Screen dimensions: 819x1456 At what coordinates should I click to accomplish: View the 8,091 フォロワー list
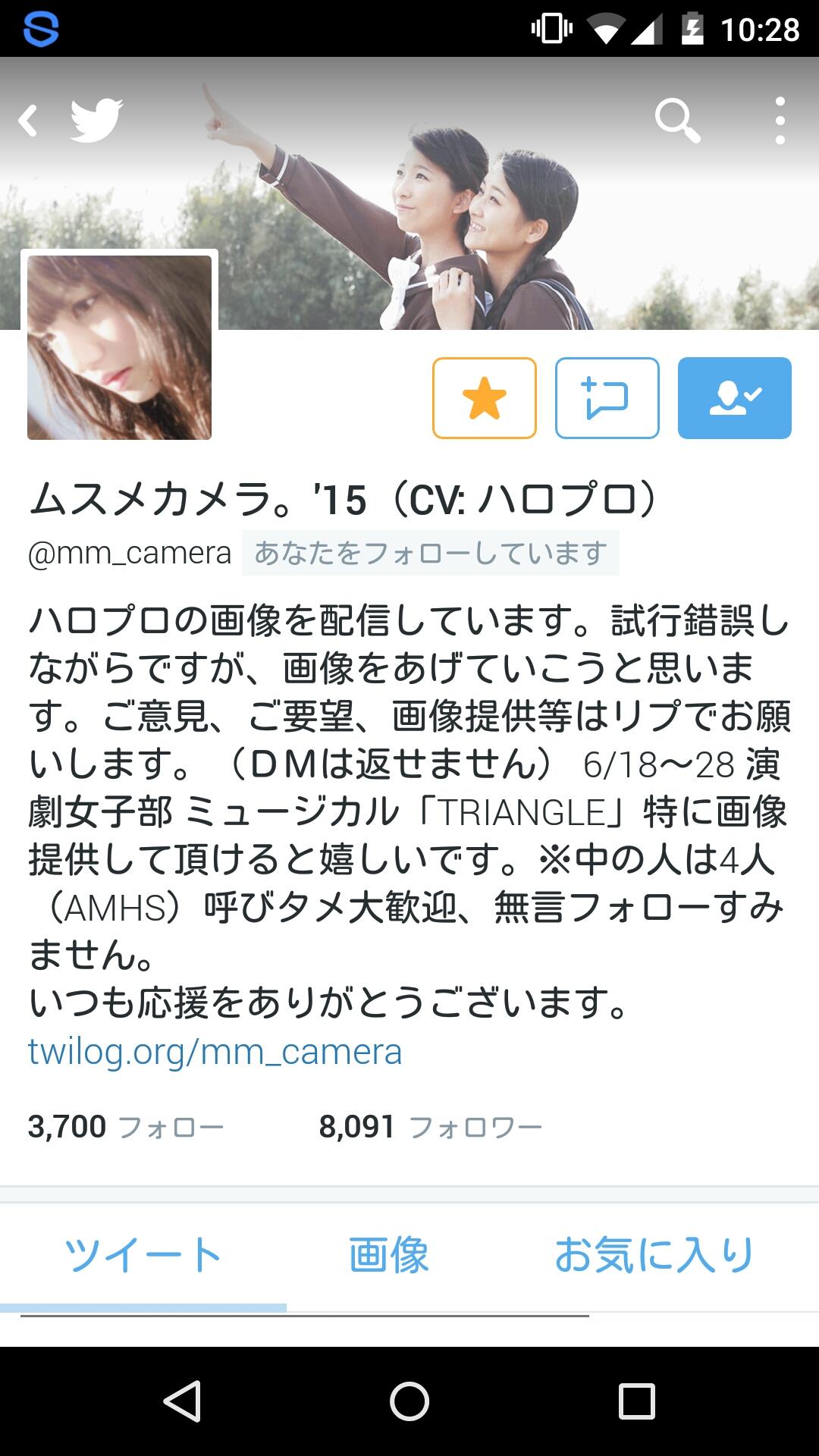(430, 1127)
